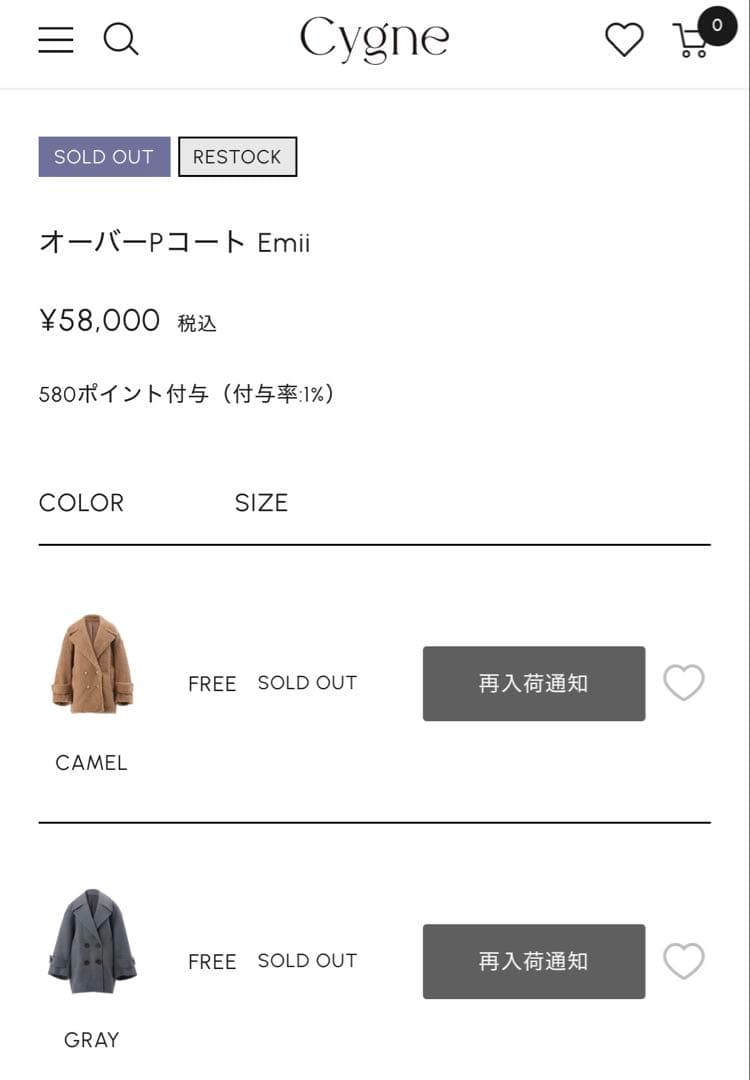Toggle wishlist heart next to camel restock button
This screenshot has width=750, height=1080.
pyautogui.click(x=683, y=683)
